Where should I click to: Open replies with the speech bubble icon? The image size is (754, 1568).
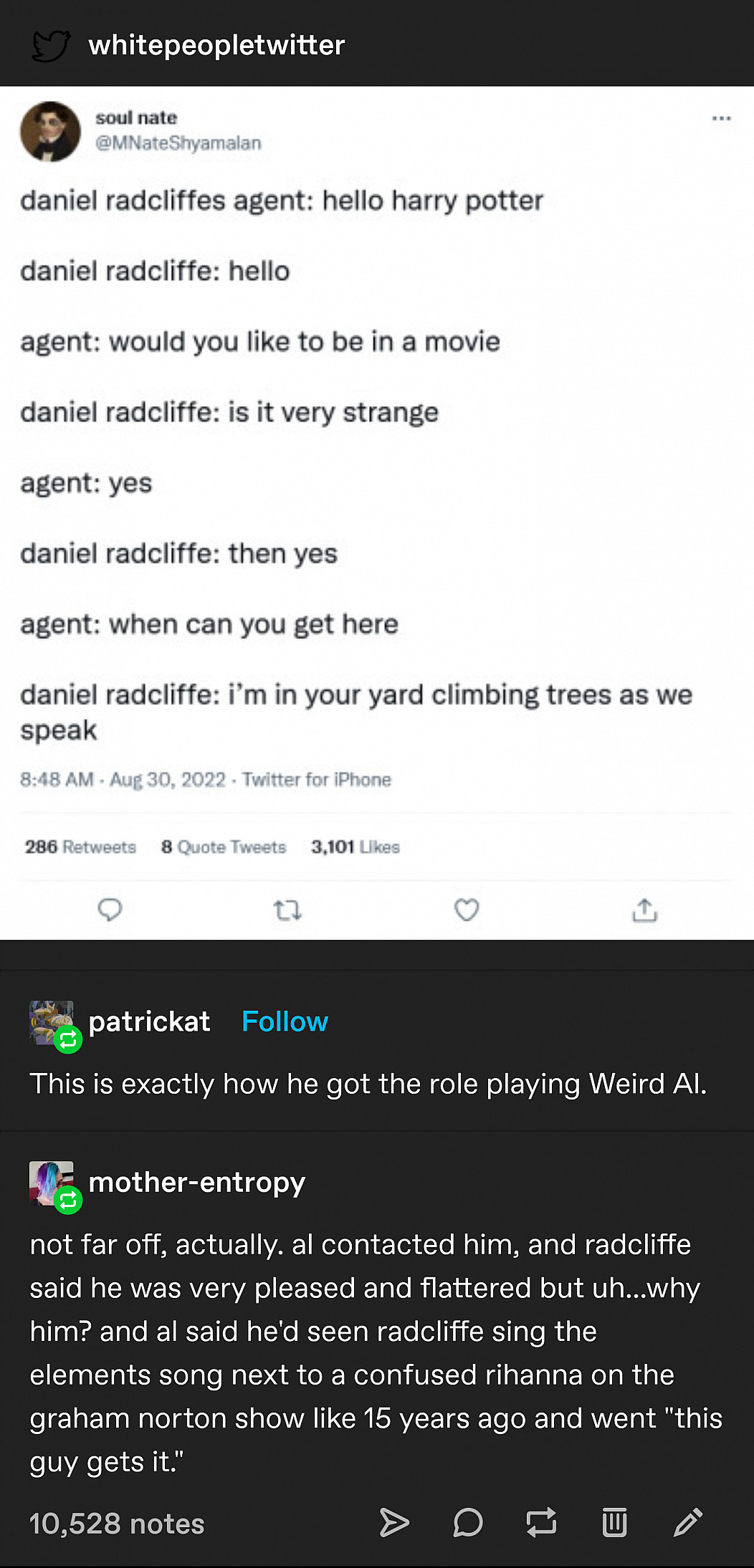click(x=468, y=1523)
